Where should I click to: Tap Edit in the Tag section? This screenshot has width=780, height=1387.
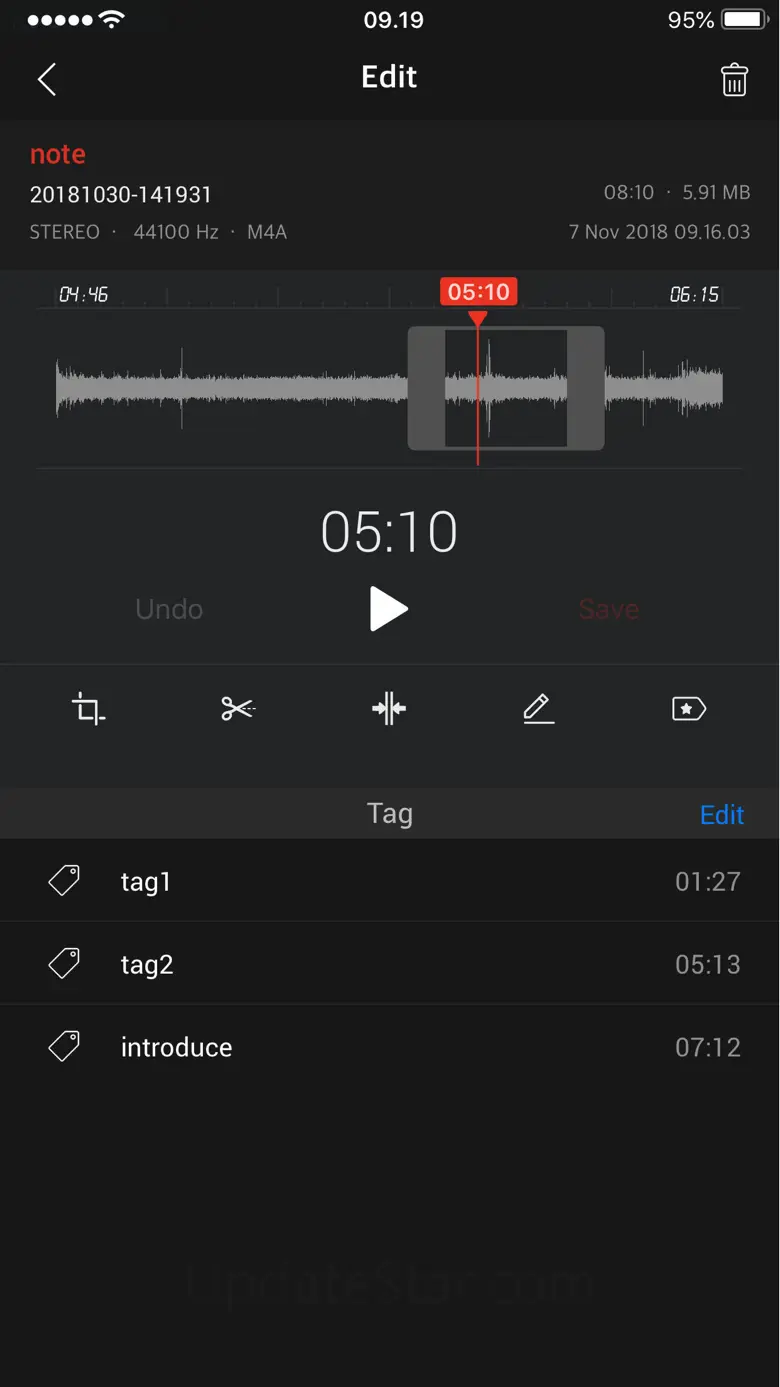click(721, 815)
